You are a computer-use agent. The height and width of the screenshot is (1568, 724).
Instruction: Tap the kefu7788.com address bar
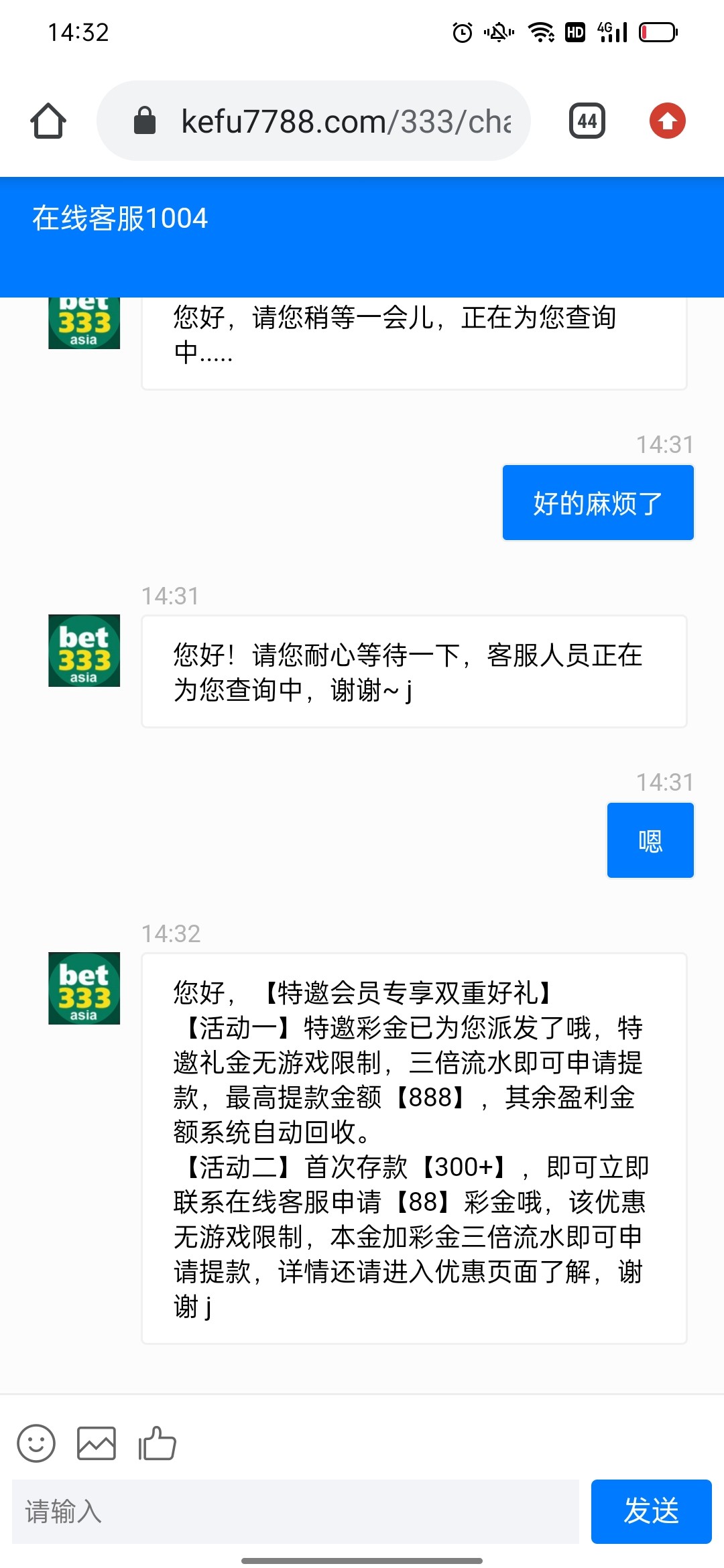(x=314, y=121)
